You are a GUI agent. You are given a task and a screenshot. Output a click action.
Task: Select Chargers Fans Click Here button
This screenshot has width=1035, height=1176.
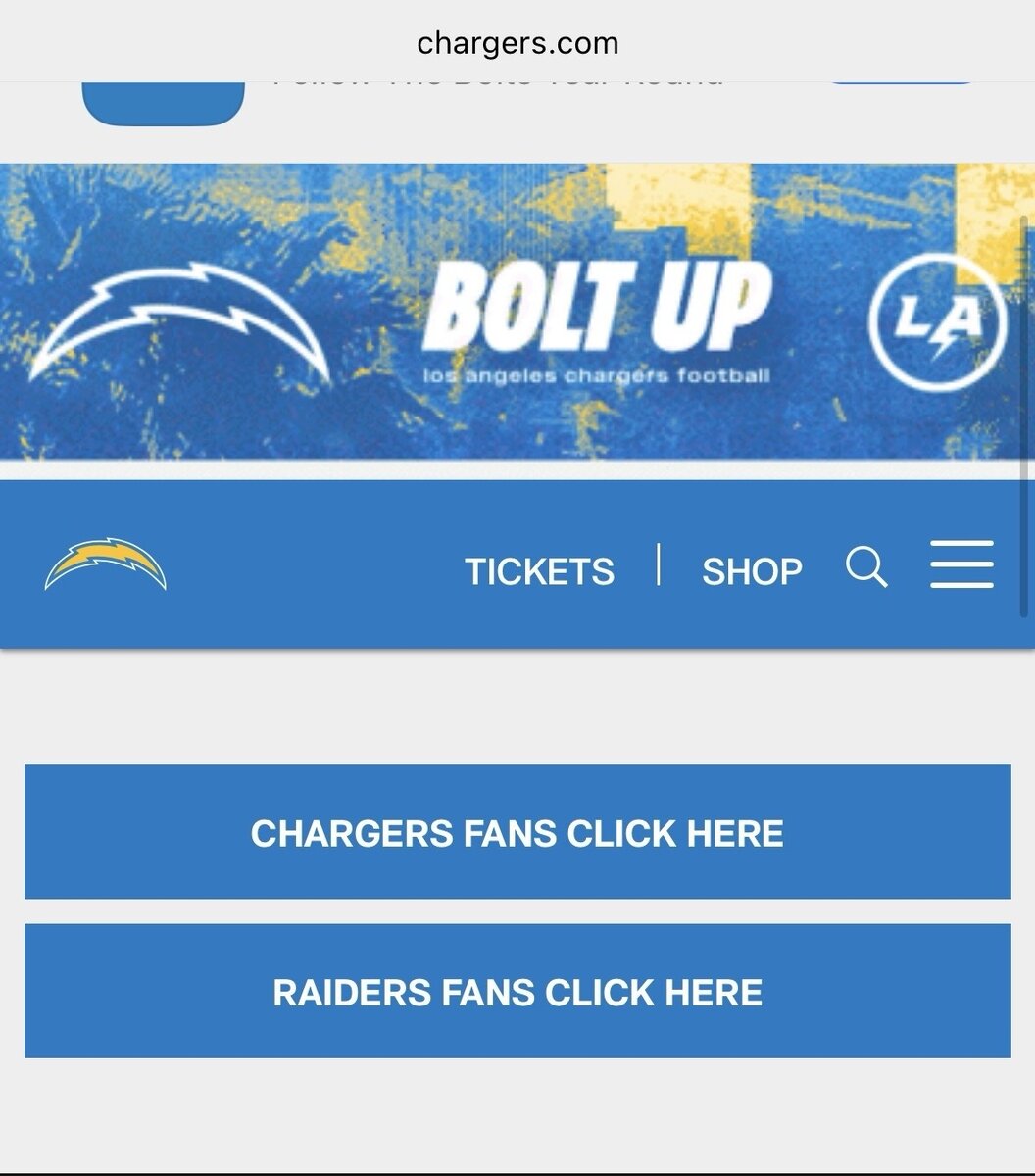pos(517,832)
